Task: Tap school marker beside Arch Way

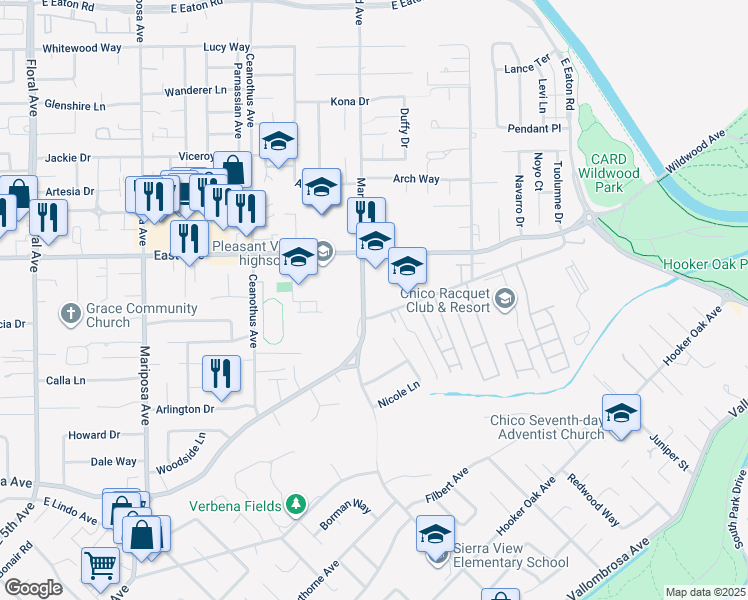Action: click(x=322, y=189)
